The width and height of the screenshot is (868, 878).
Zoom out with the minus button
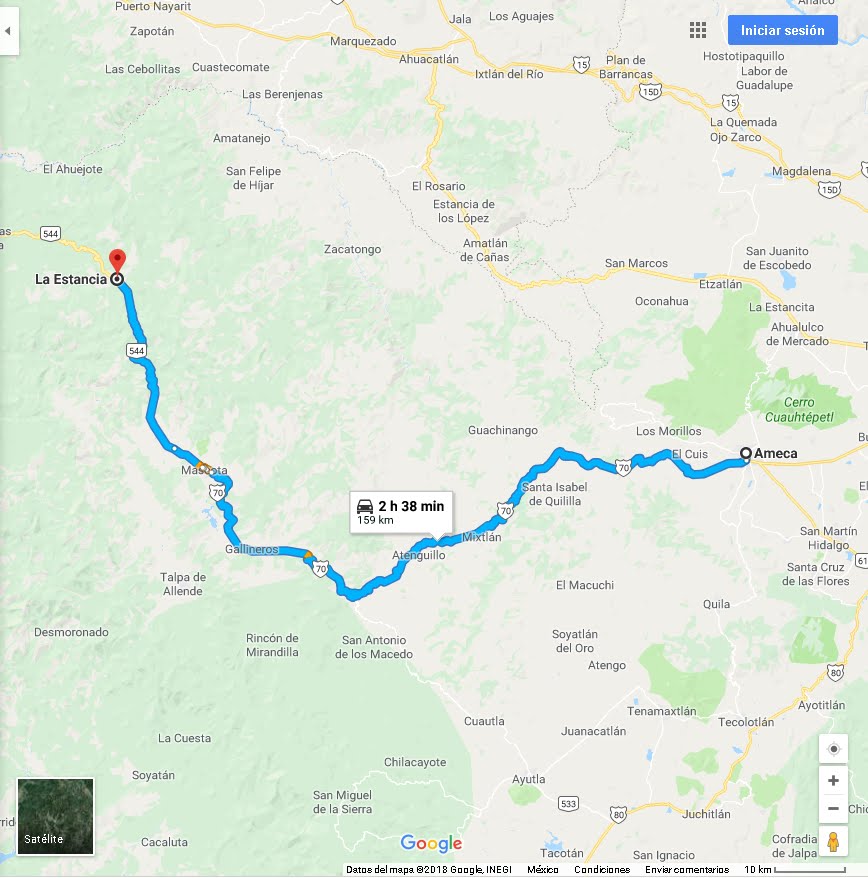[x=833, y=808]
